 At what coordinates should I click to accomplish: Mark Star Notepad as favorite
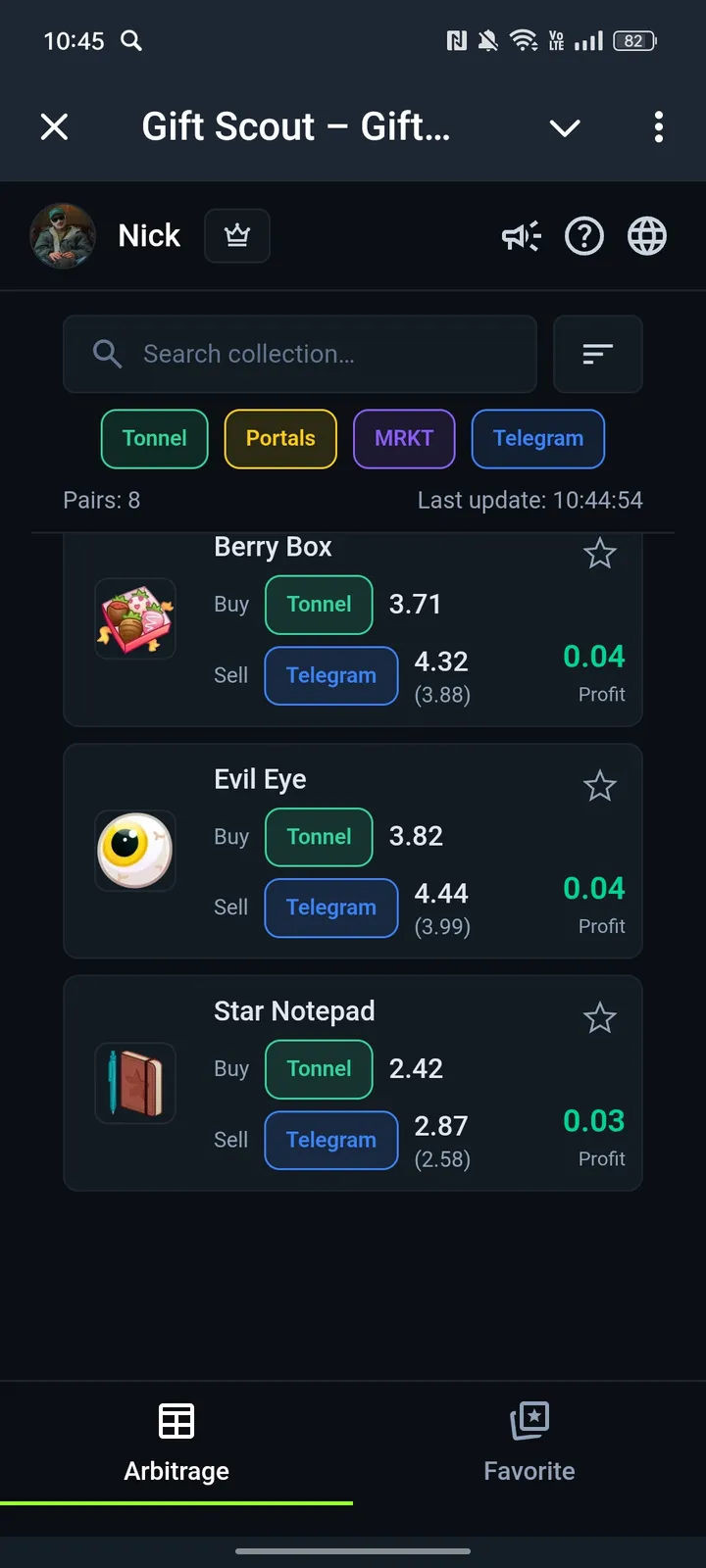[600, 1017]
